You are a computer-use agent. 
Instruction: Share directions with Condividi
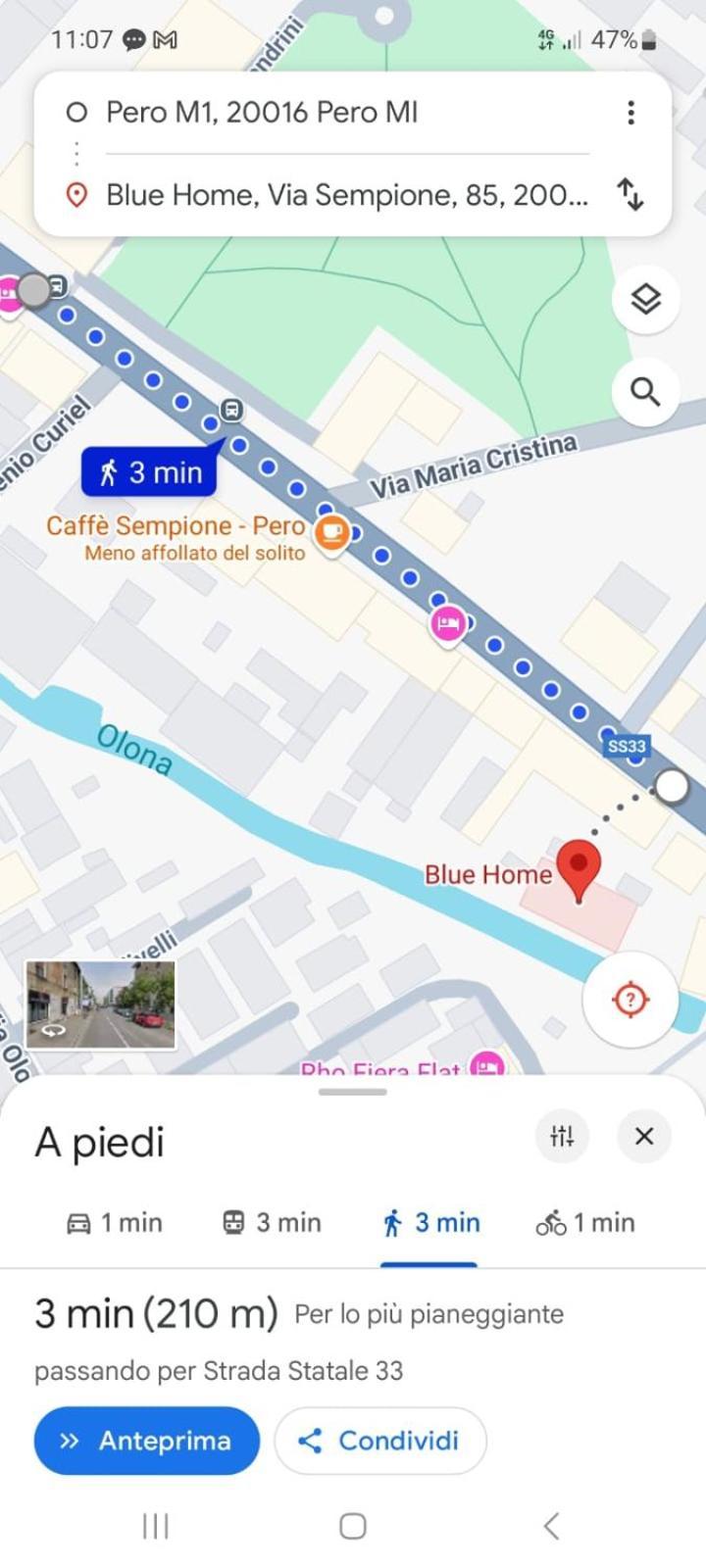click(380, 1441)
